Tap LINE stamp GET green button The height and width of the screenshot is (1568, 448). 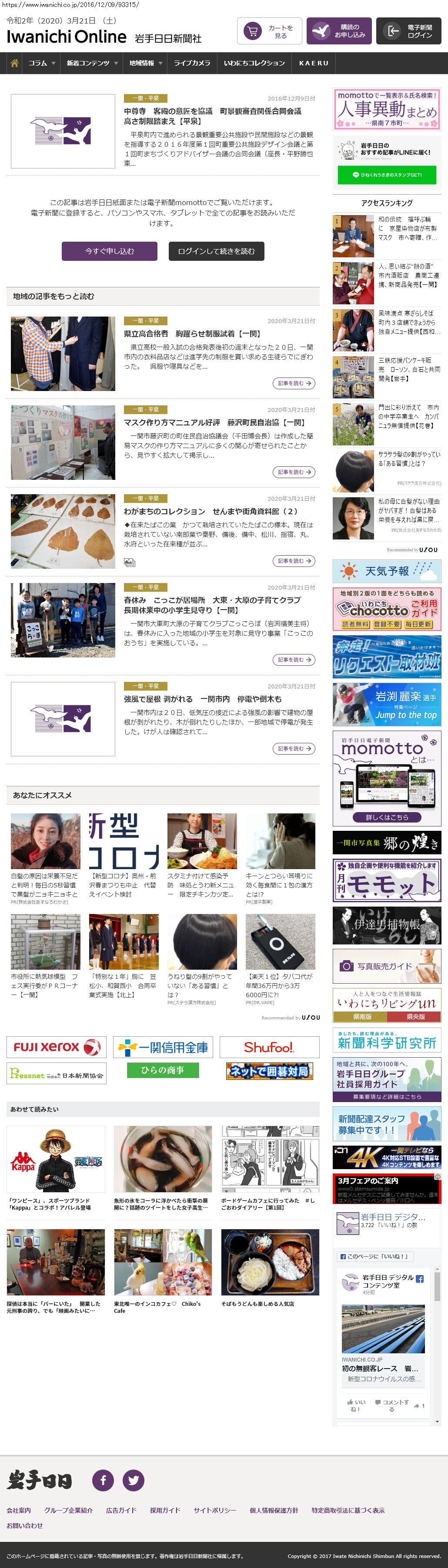[x=387, y=175]
